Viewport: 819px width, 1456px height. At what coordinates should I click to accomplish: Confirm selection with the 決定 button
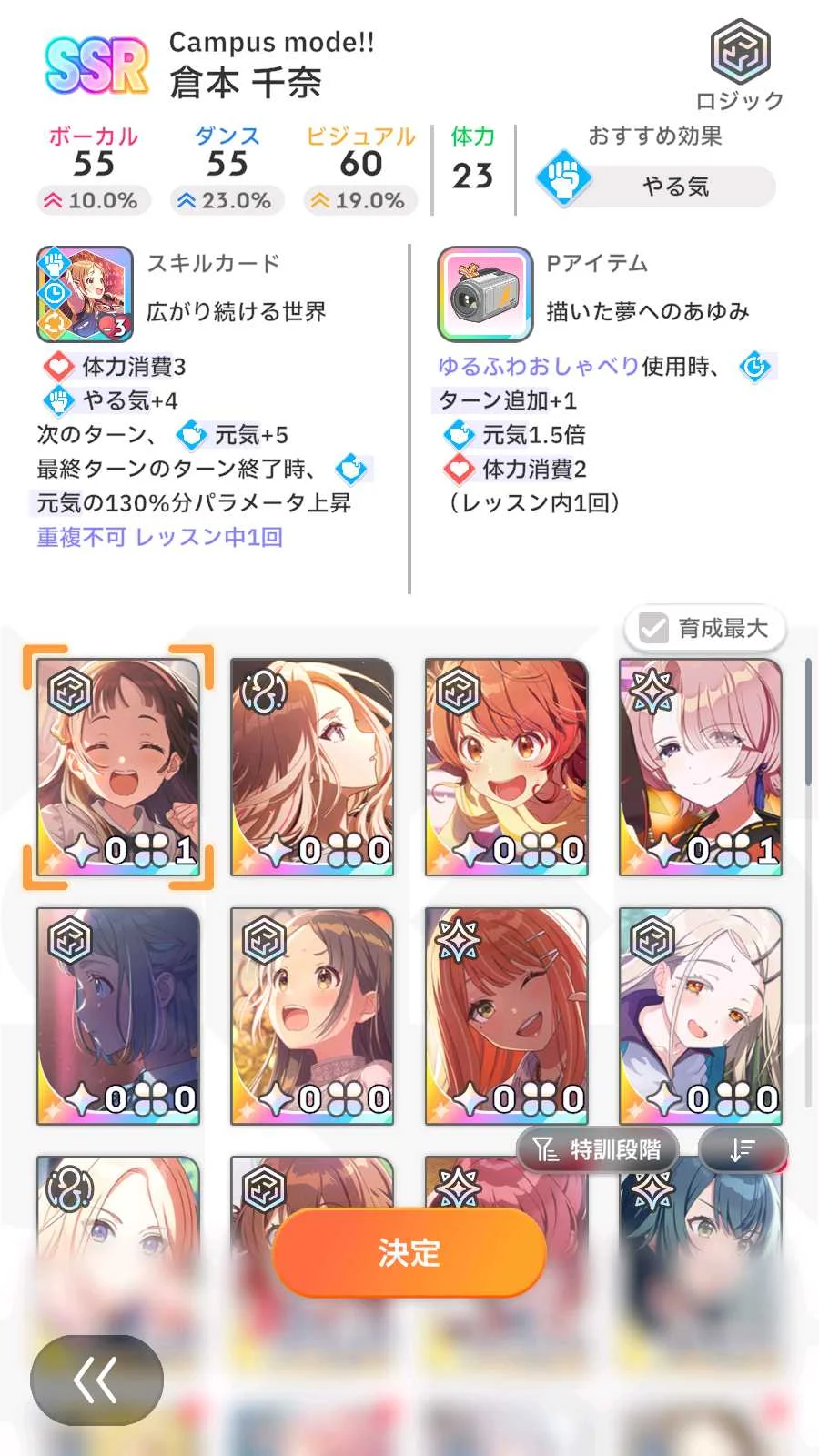click(409, 1252)
